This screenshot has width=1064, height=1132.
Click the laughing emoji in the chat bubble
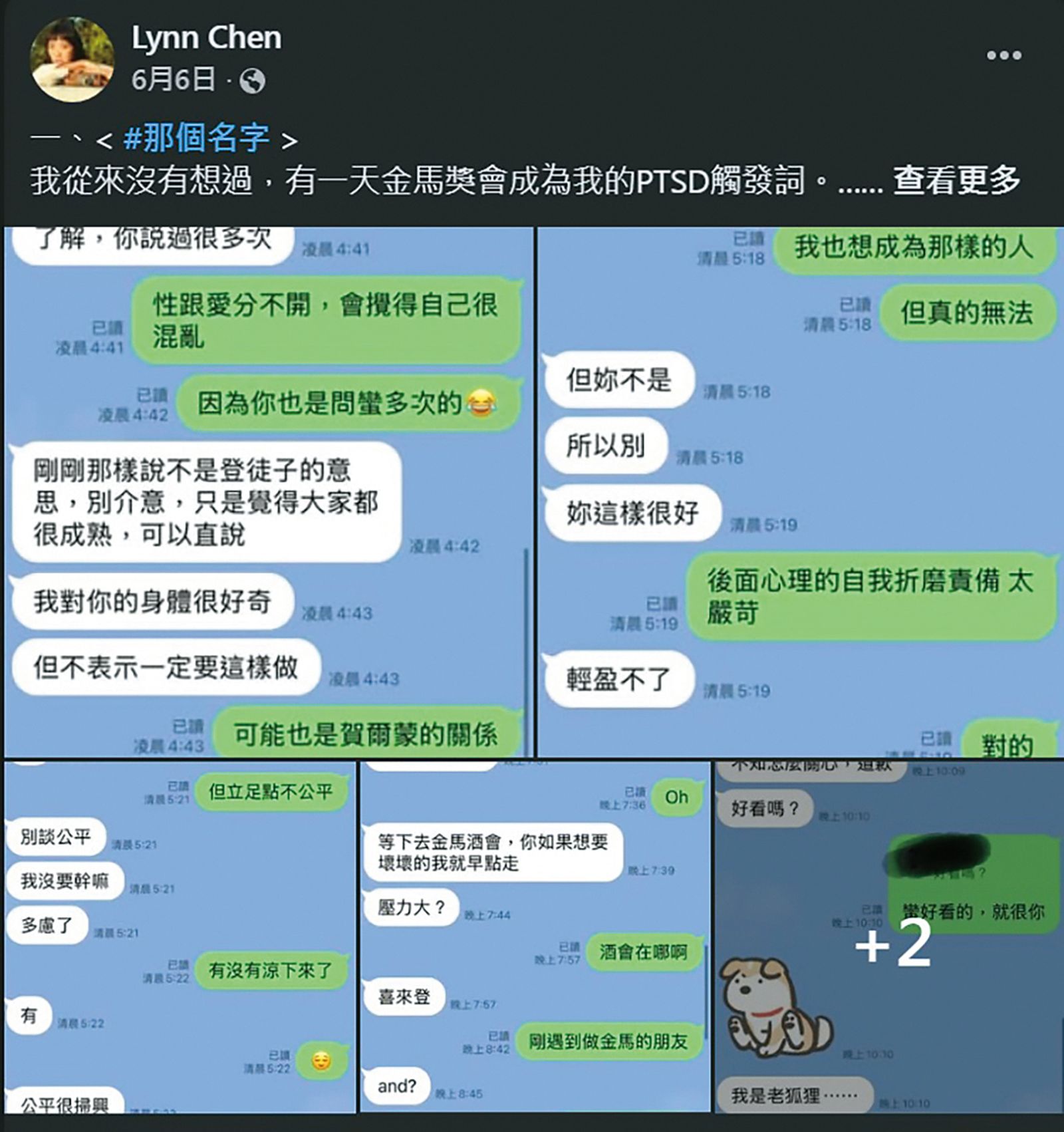coord(482,402)
